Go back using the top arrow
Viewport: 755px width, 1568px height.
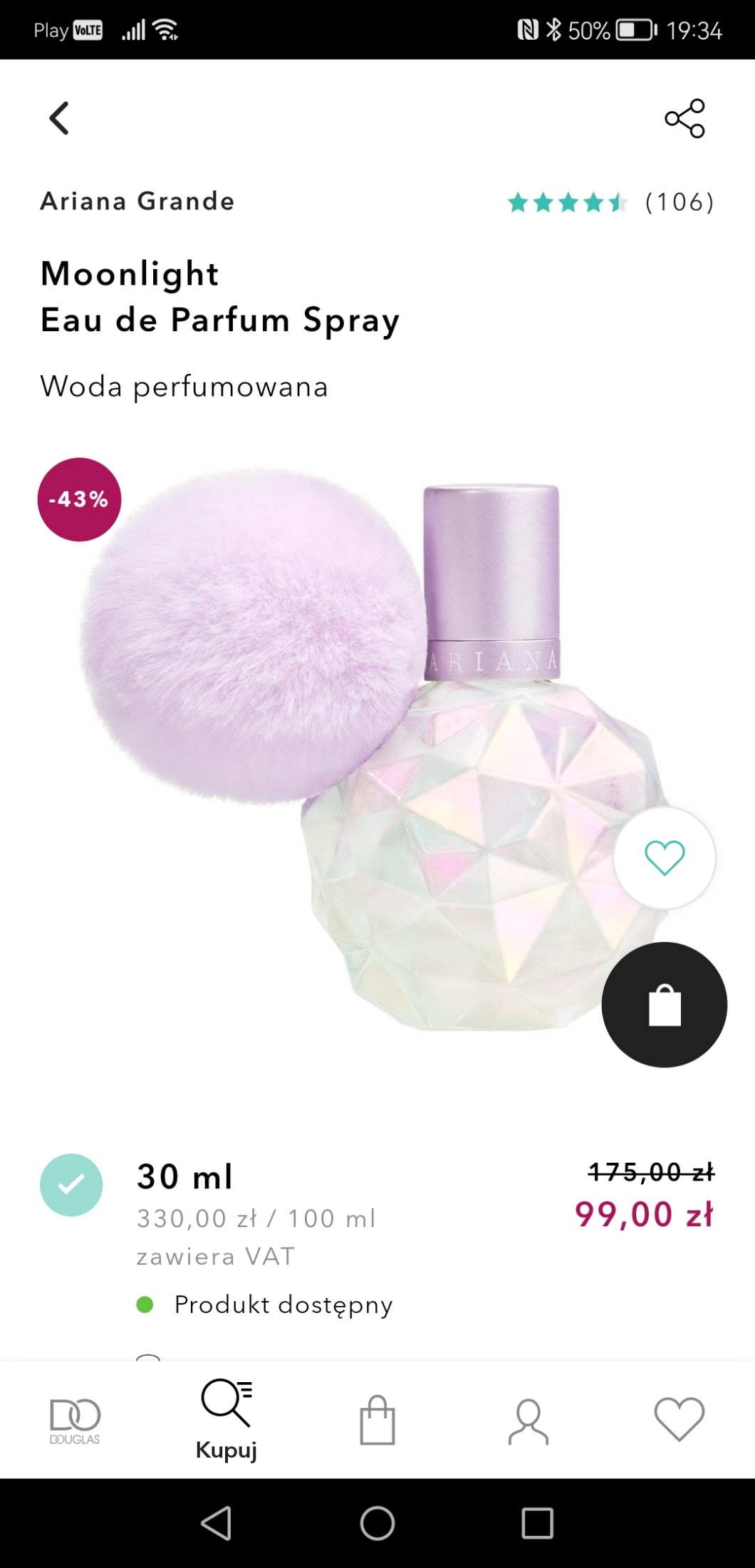click(60, 118)
